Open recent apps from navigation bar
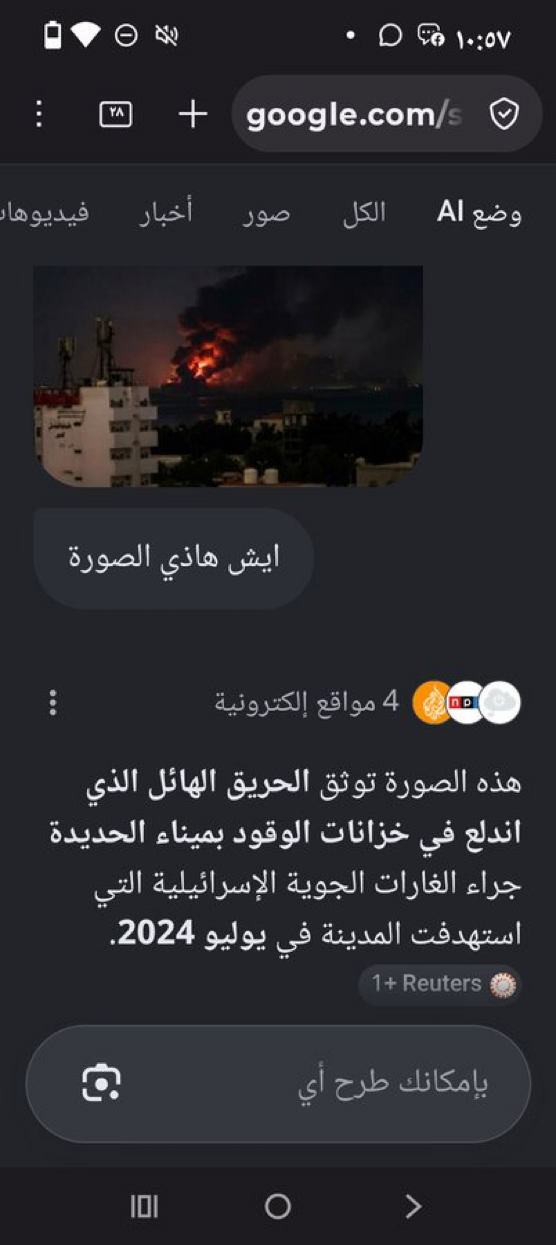 tap(144, 1207)
